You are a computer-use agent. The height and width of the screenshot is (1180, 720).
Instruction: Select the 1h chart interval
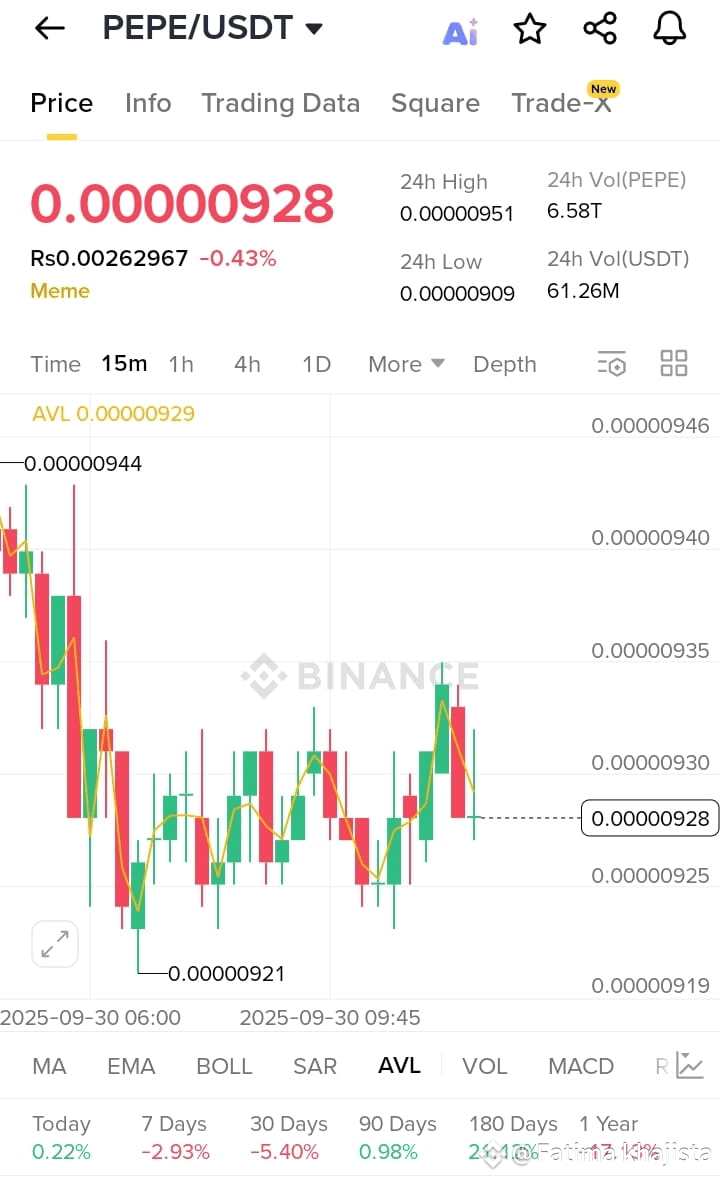[x=181, y=364]
